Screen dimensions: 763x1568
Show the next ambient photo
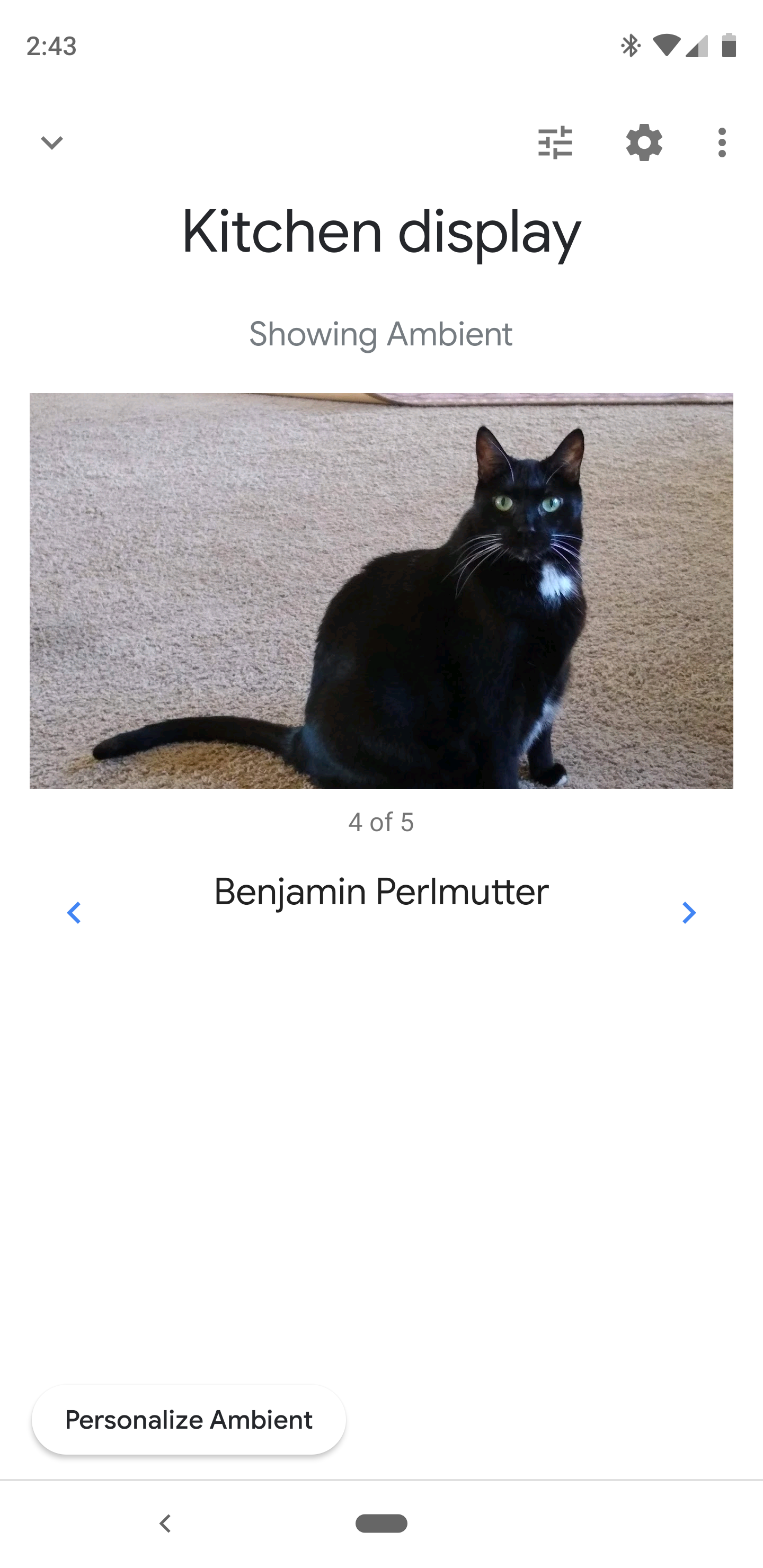pos(689,913)
